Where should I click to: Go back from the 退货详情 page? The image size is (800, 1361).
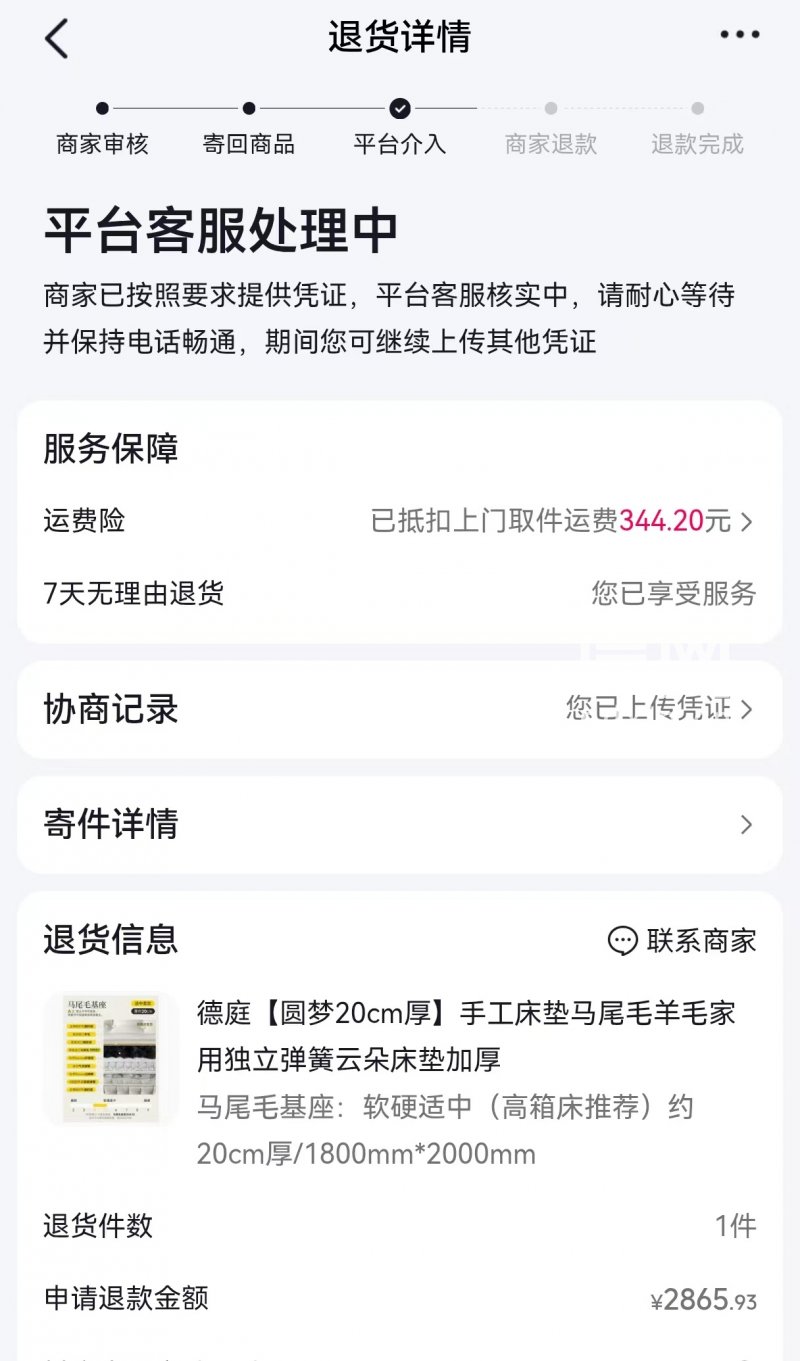pyautogui.click(x=57, y=38)
